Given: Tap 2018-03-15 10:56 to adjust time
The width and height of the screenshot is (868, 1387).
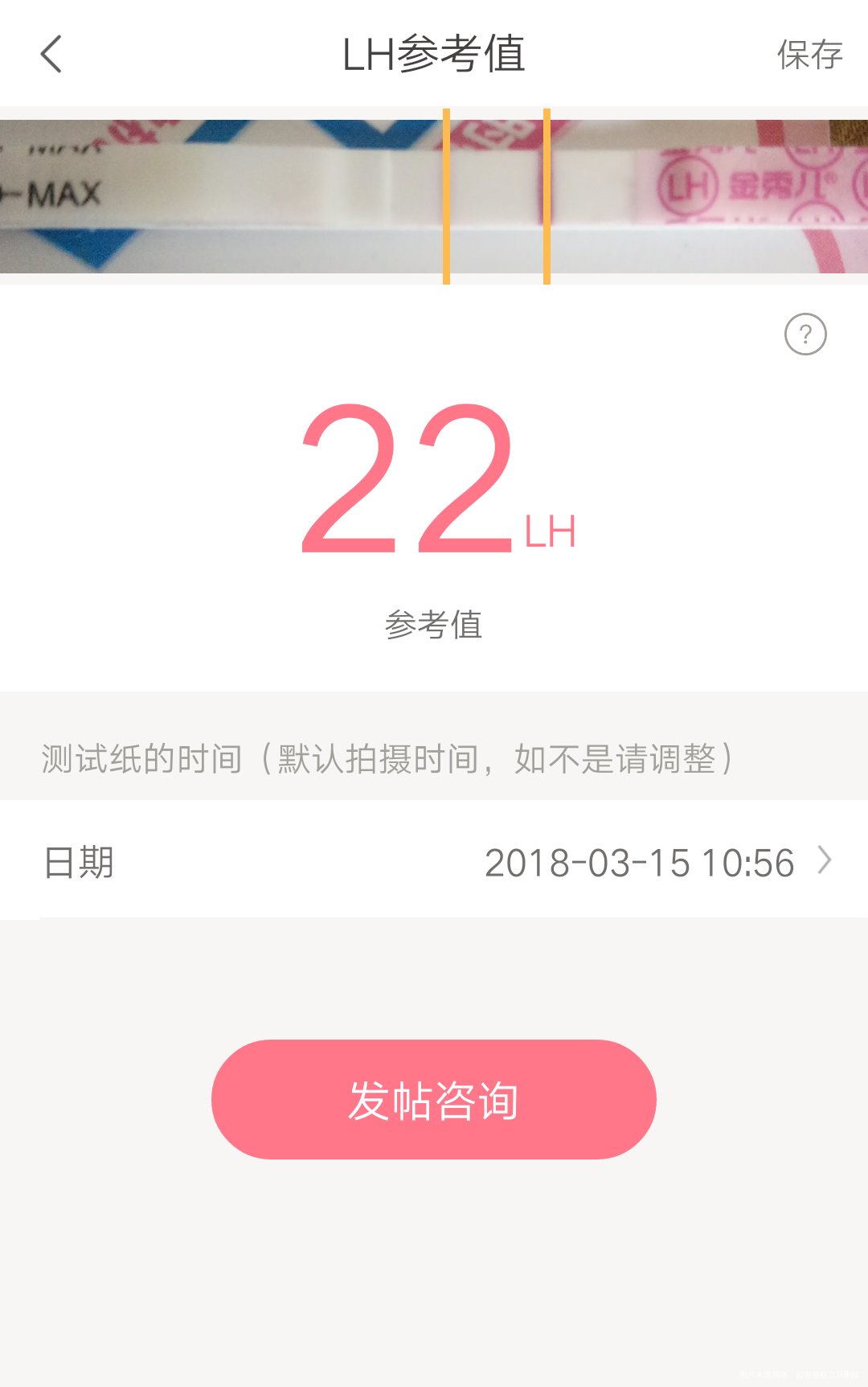Looking at the screenshot, I should tap(639, 861).
